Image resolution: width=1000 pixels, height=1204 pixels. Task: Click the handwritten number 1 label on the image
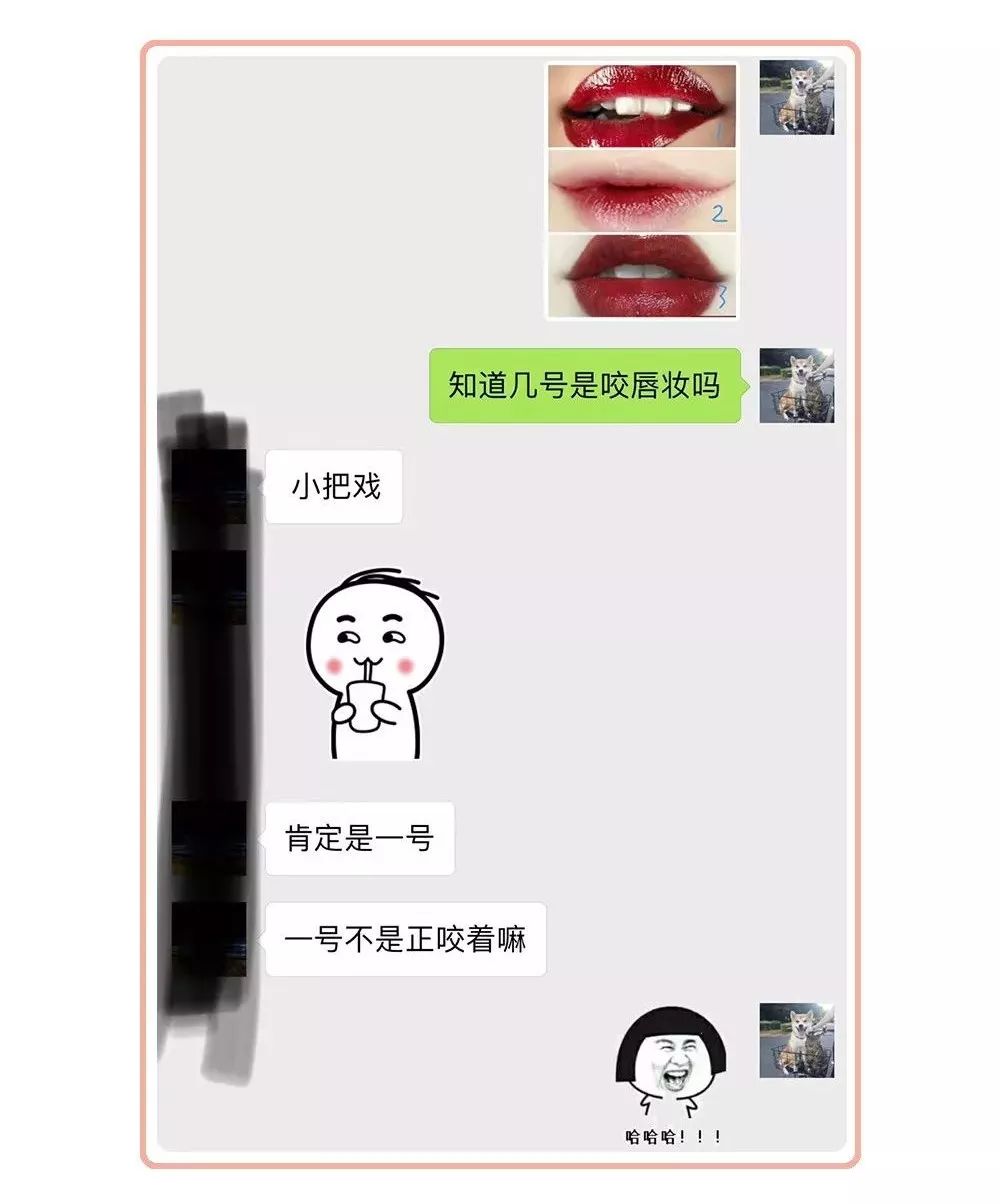pyautogui.click(x=718, y=131)
